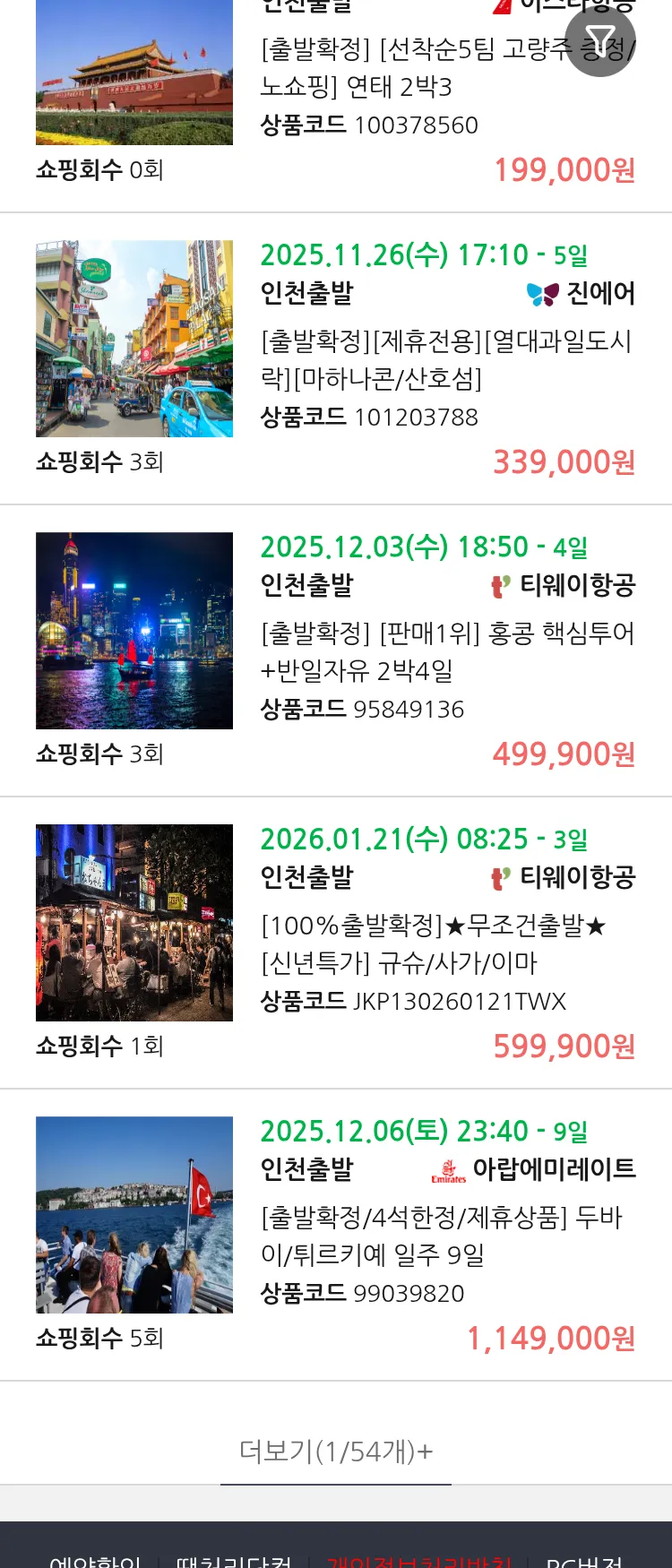Open the 홍콩 핵심투어 2박4일 package
This screenshot has height=1568, width=672.
(446, 651)
